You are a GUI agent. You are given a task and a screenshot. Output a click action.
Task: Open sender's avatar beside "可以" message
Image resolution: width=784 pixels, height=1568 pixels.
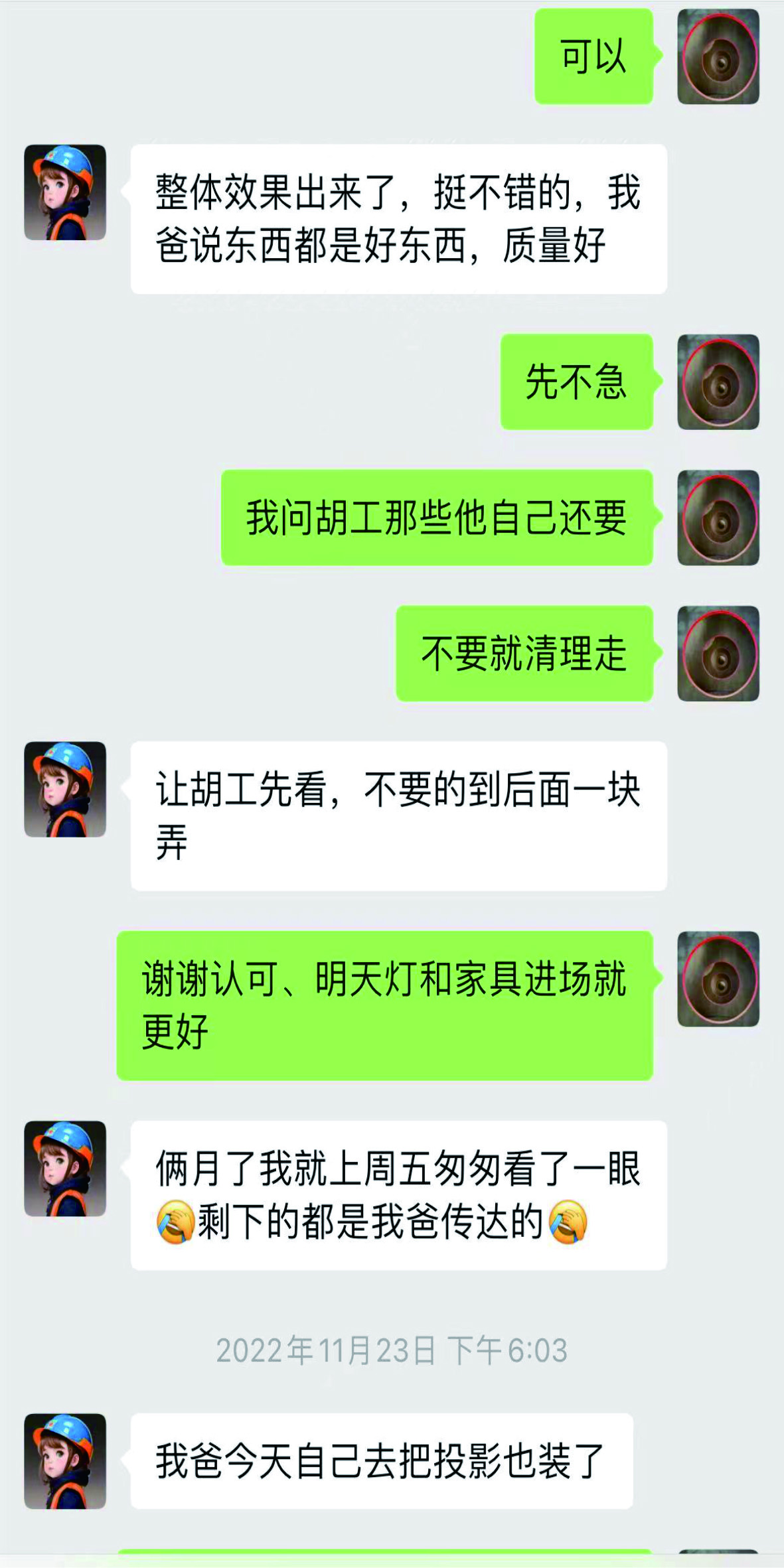point(718,56)
